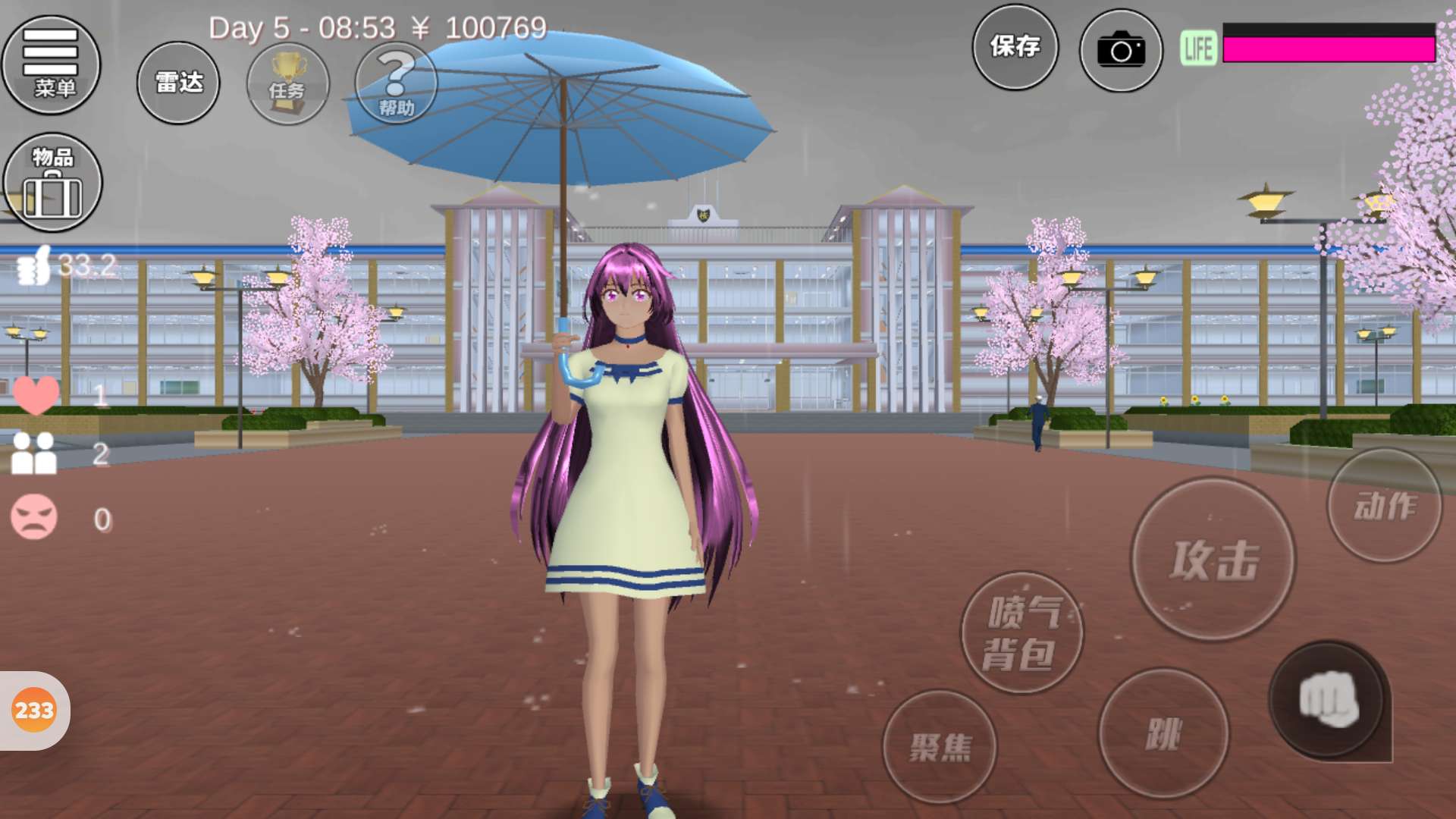
Task: Open the 任务 missions trophy
Action: point(287,84)
